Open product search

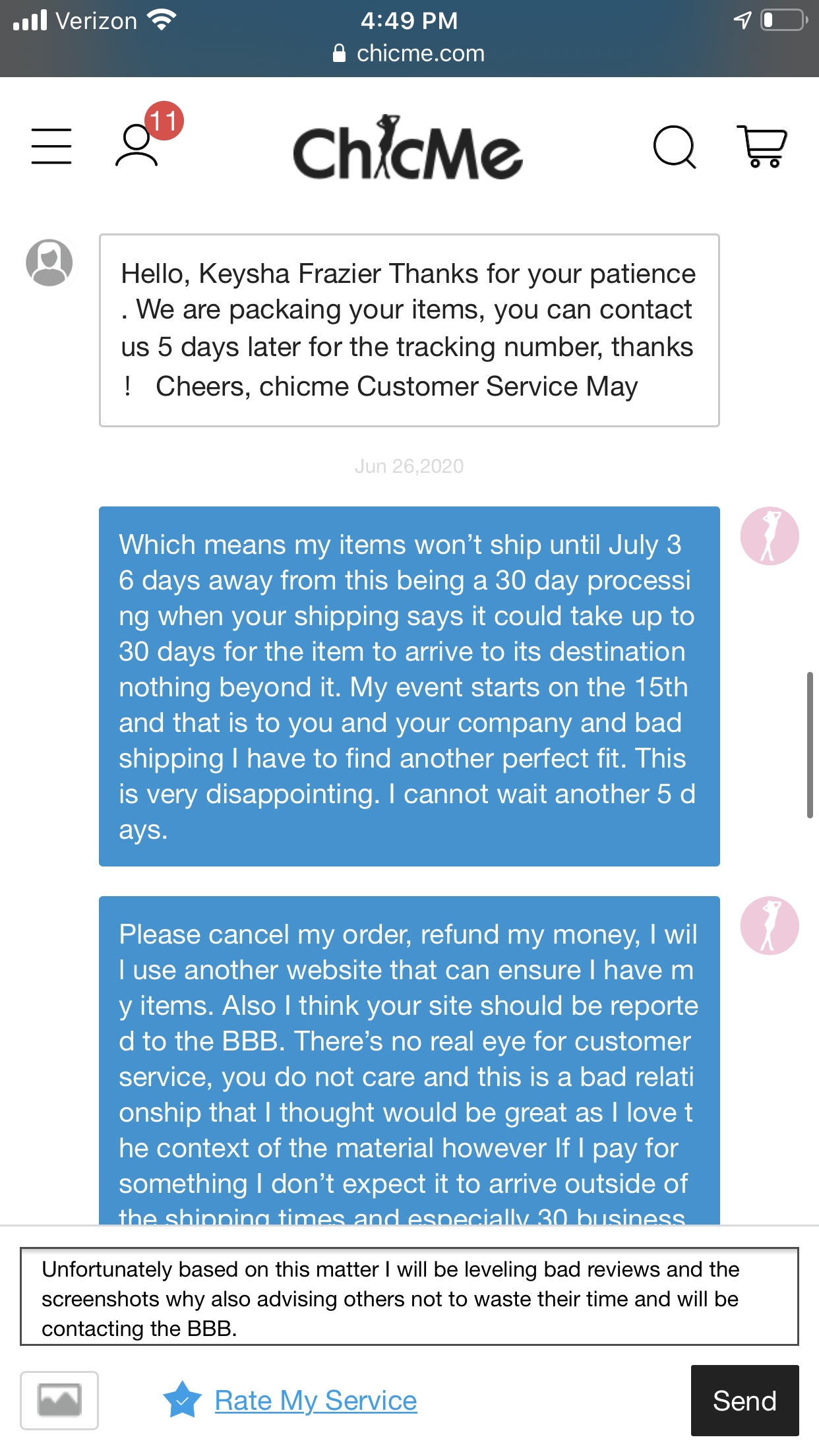tap(674, 146)
